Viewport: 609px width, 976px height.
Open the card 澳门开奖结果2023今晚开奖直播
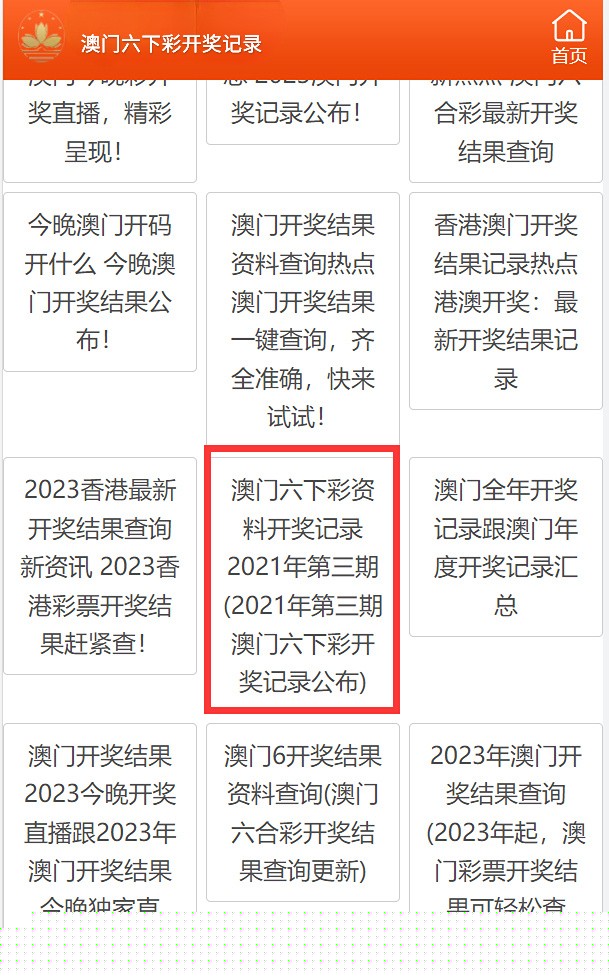point(100,819)
